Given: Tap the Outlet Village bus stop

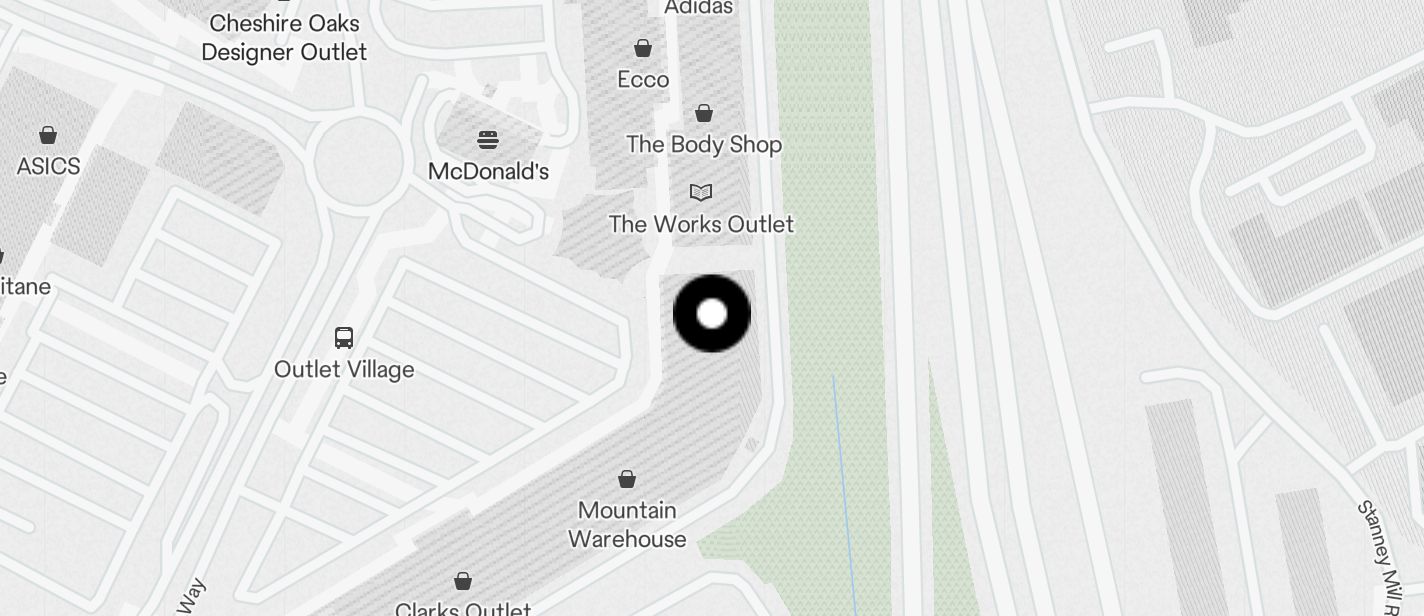Looking at the screenshot, I should (x=344, y=338).
